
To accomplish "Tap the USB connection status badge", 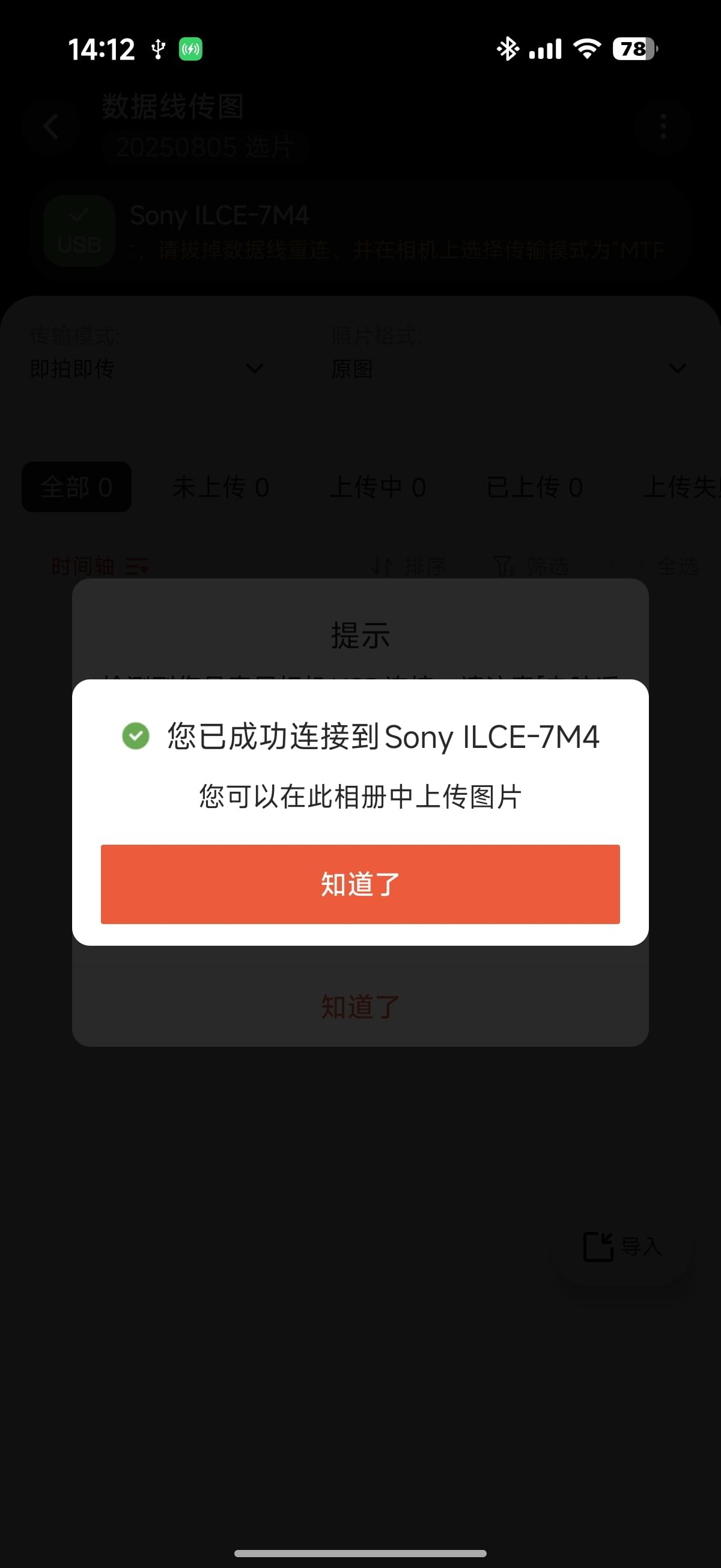I will pos(78,233).
